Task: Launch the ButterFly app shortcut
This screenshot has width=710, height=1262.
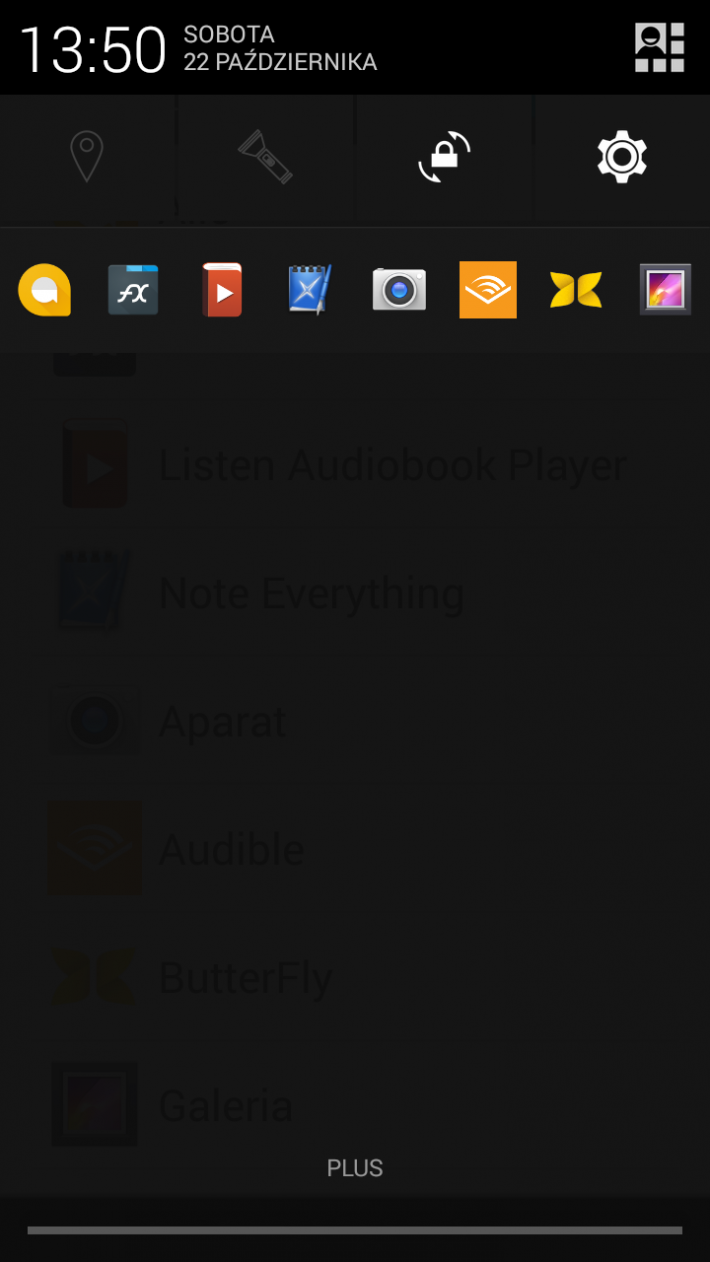Action: [576, 290]
